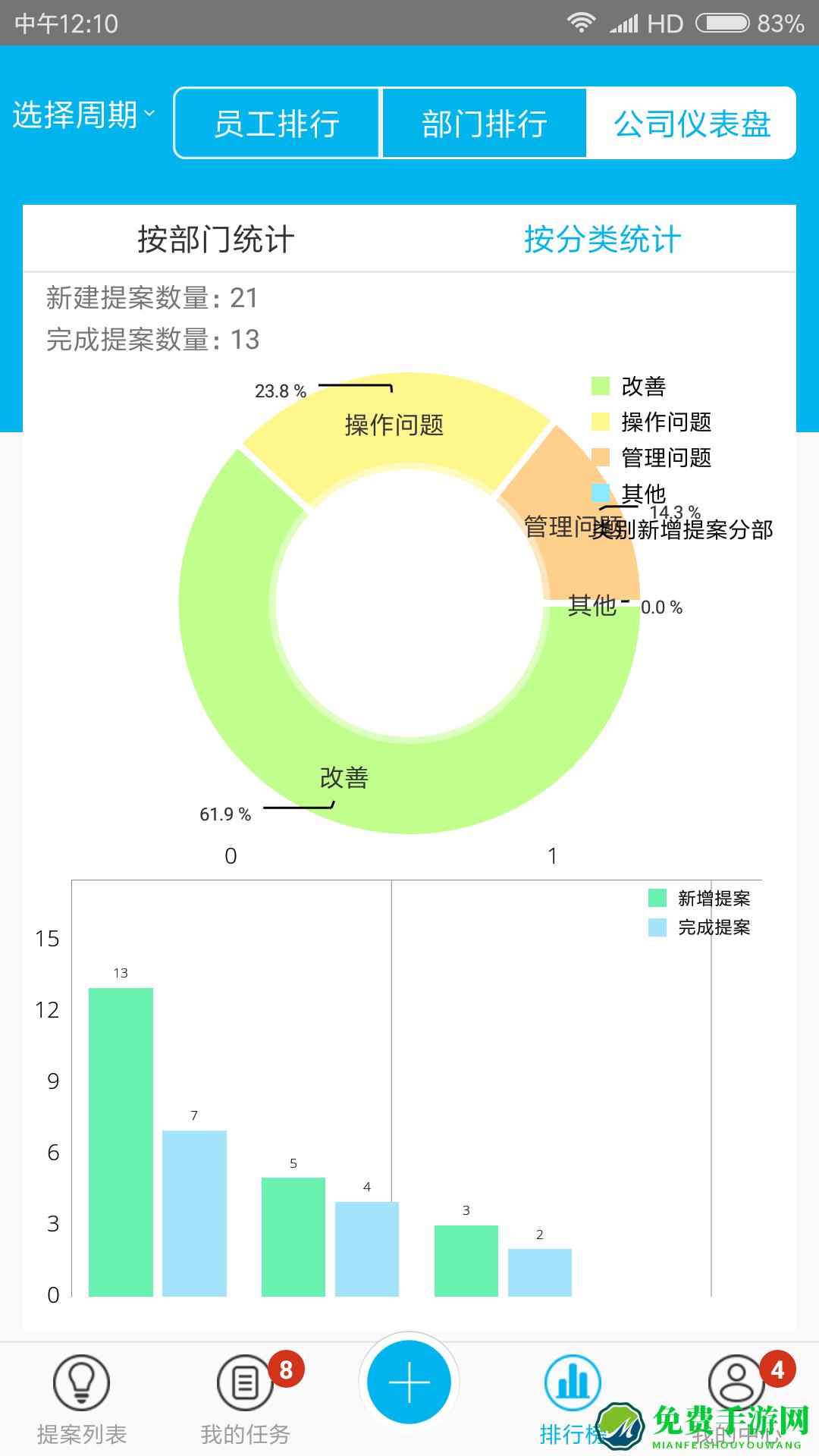Viewport: 819px width, 1456px height.
Task: Open 我的中心 profile icon
Action: [x=734, y=1382]
